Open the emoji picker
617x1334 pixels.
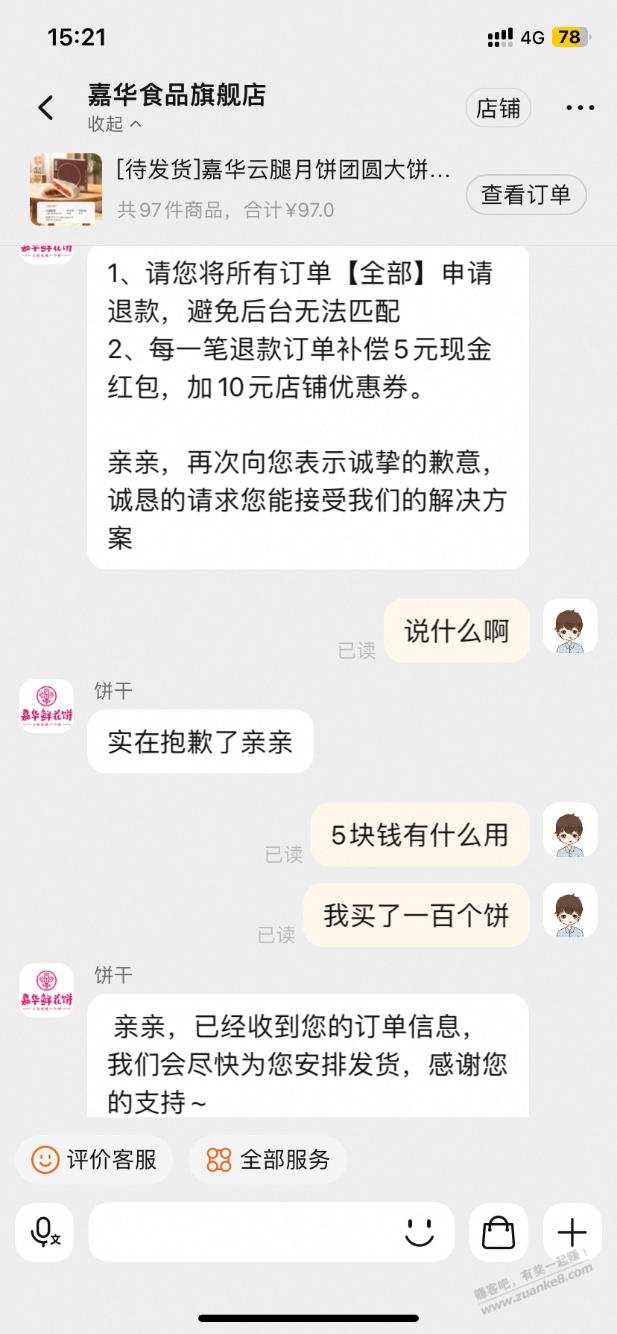point(419,1232)
